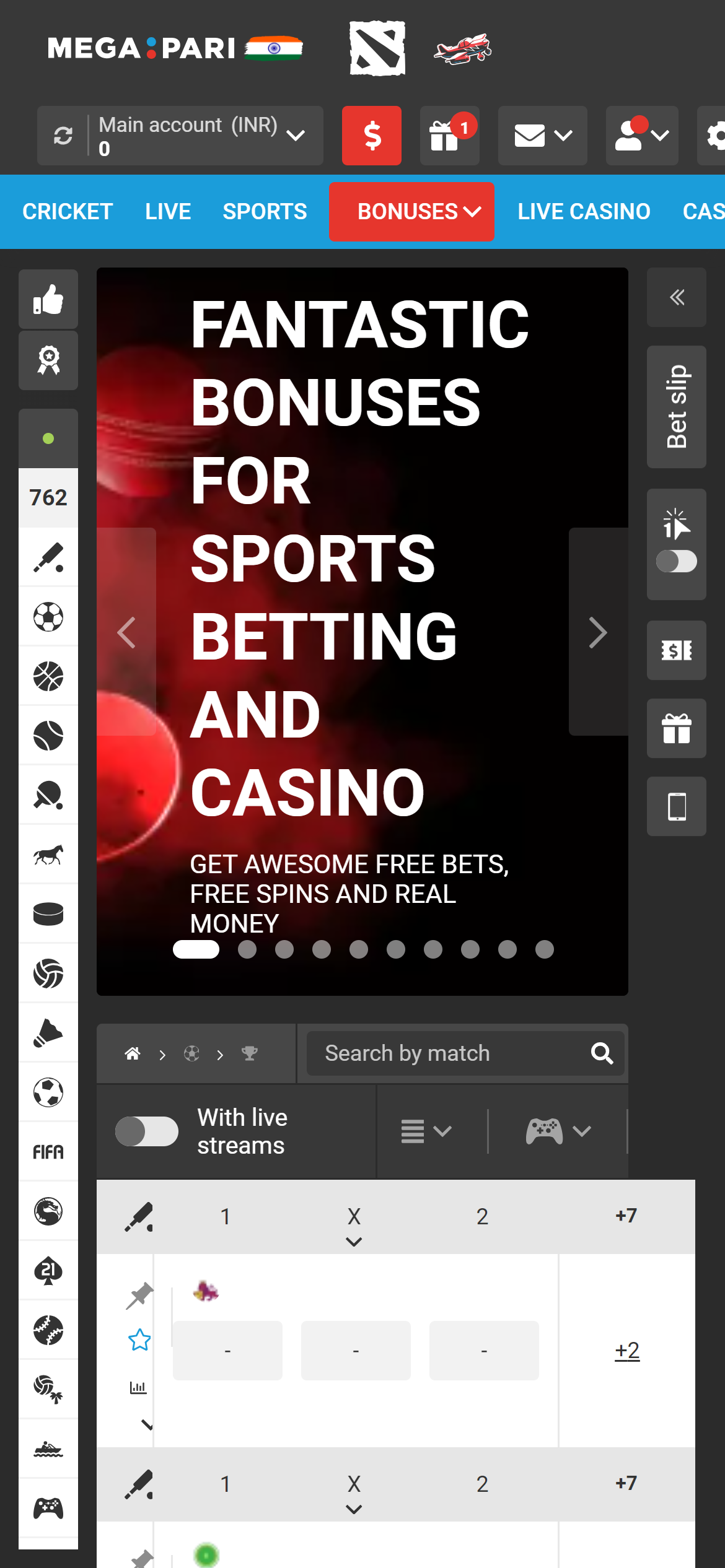The width and height of the screenshot is (725, 1568).
Task: Tap the red dollar deposit button
Action: (x=372, y=136)
